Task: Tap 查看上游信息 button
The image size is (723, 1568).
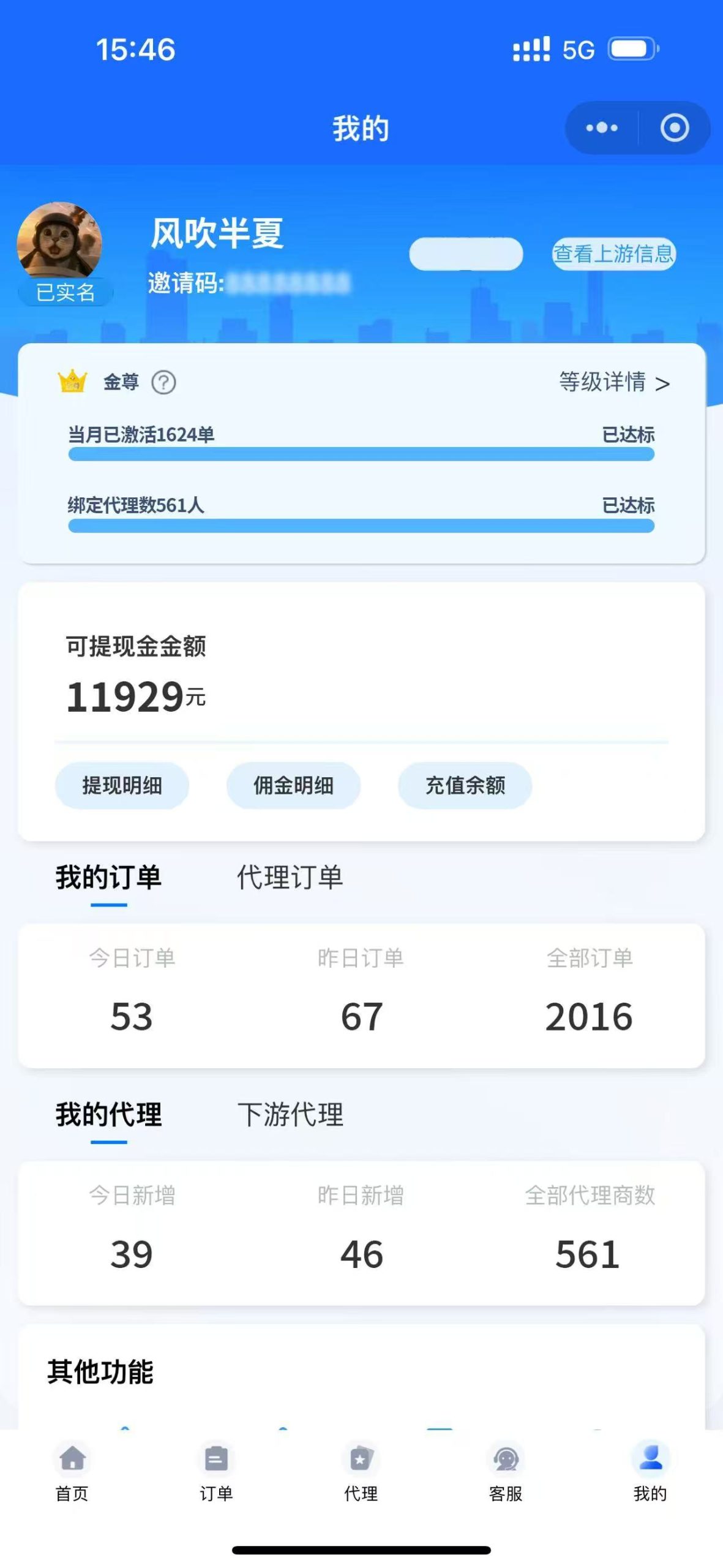Action: coord(613,254)
